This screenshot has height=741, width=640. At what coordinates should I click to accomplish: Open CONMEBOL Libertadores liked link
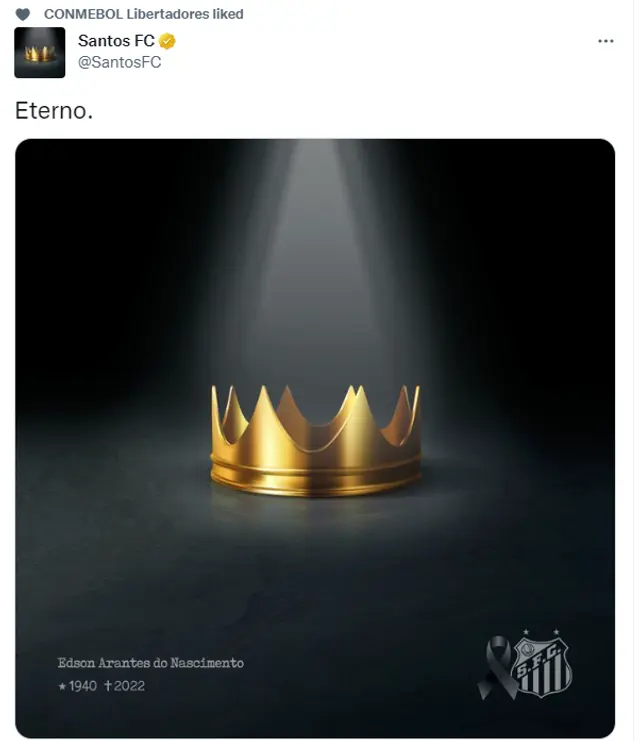pyautogui.click(x=143, y=14)
